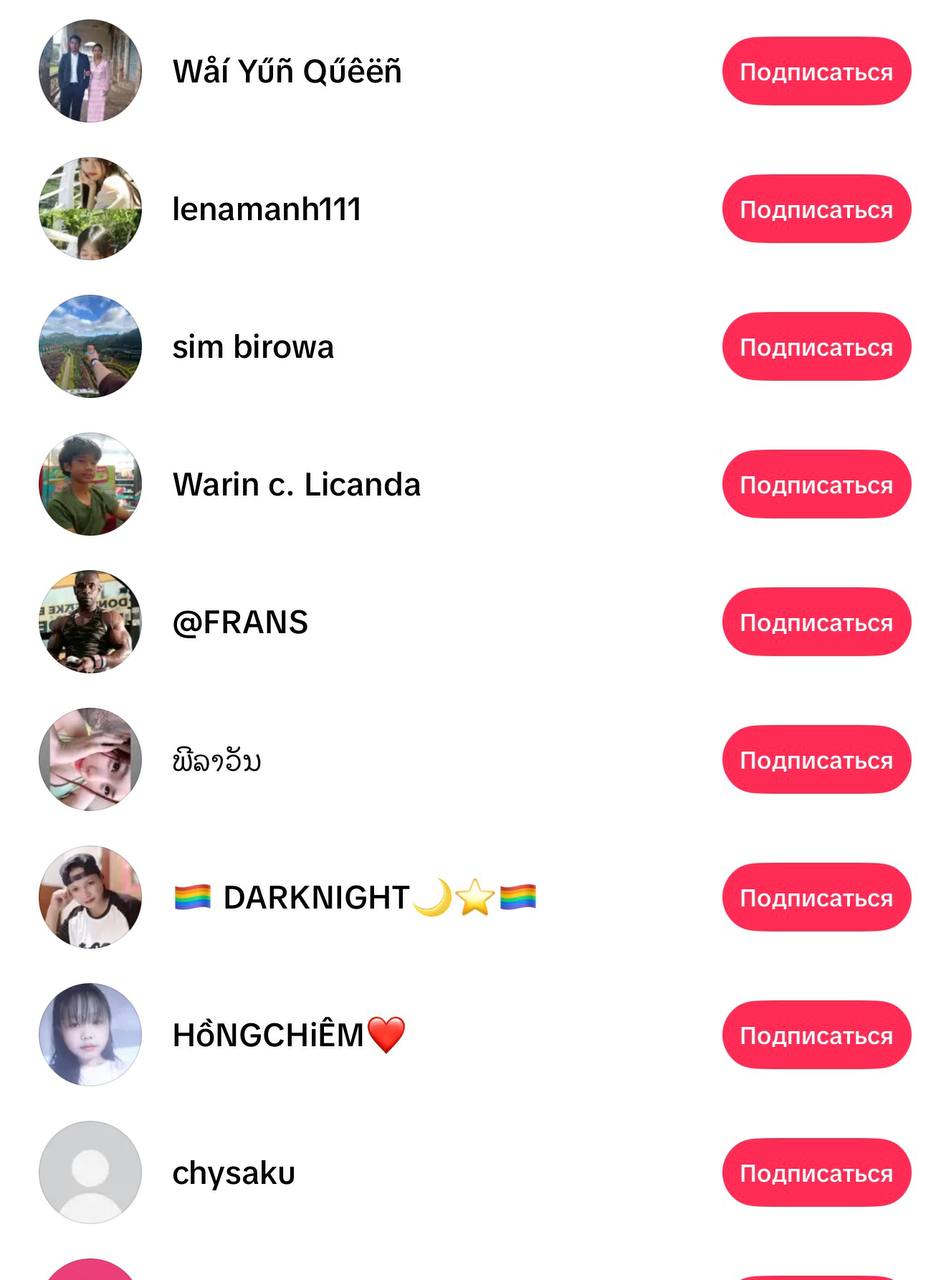This screenshot has width=946, height=1280.
Task: Tap Подписаться next to sim birowa
Action: pyautogui.click(x=816, y=346)
